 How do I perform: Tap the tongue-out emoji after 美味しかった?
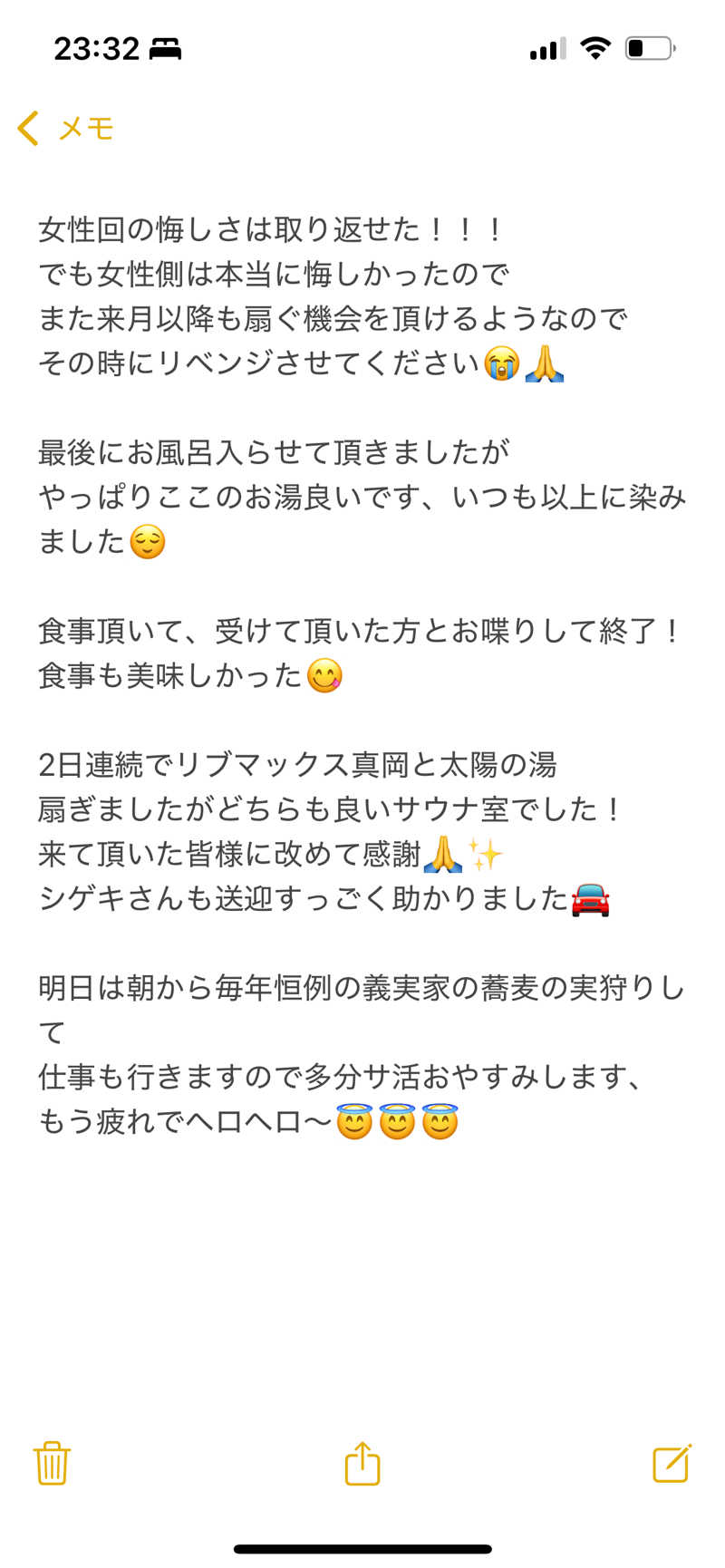tap(322, 677)
